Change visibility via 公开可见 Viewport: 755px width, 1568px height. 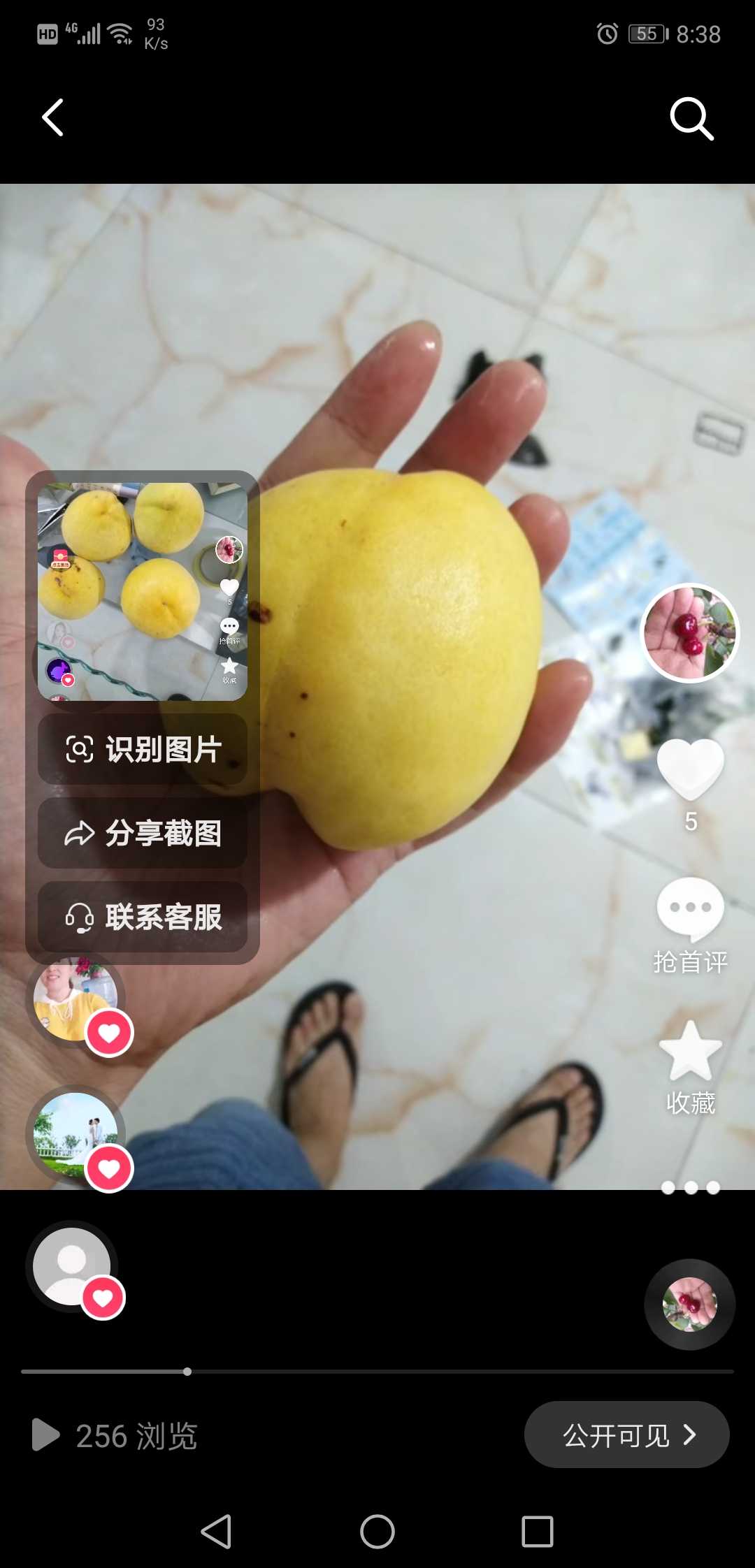coord(627,1435)
